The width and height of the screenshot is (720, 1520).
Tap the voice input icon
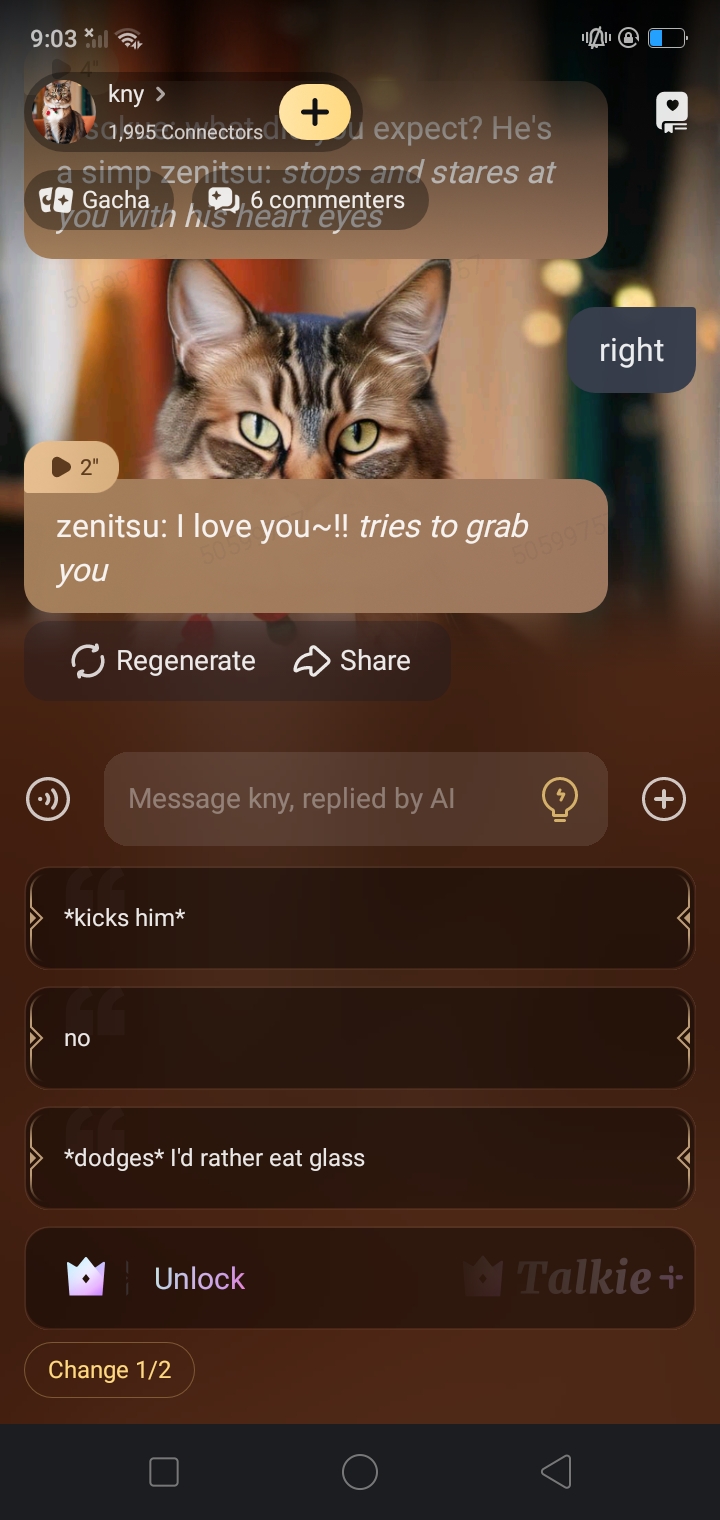pyautogui.click(x=48, y=799)
